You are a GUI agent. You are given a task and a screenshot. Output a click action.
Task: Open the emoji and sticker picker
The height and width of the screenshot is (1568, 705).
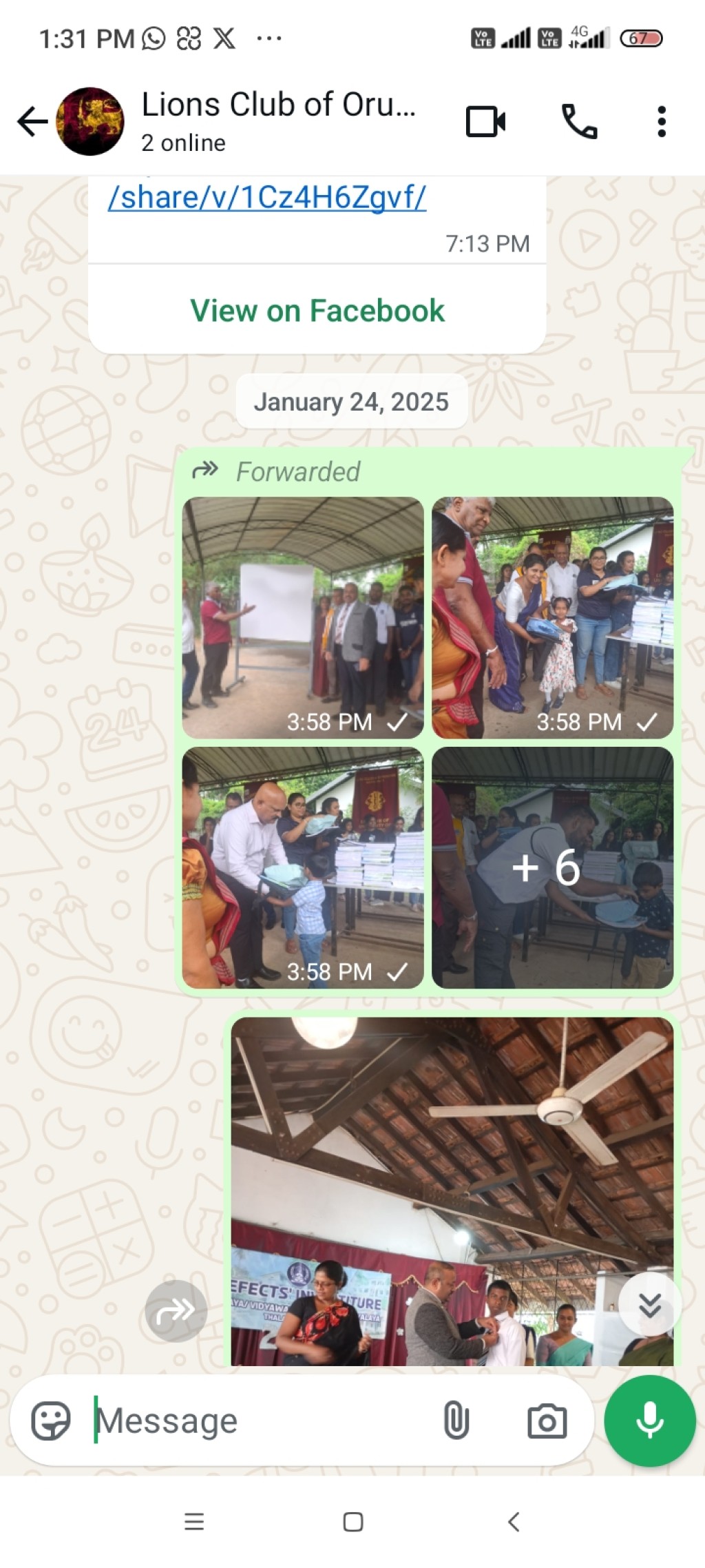[51, 1421]
